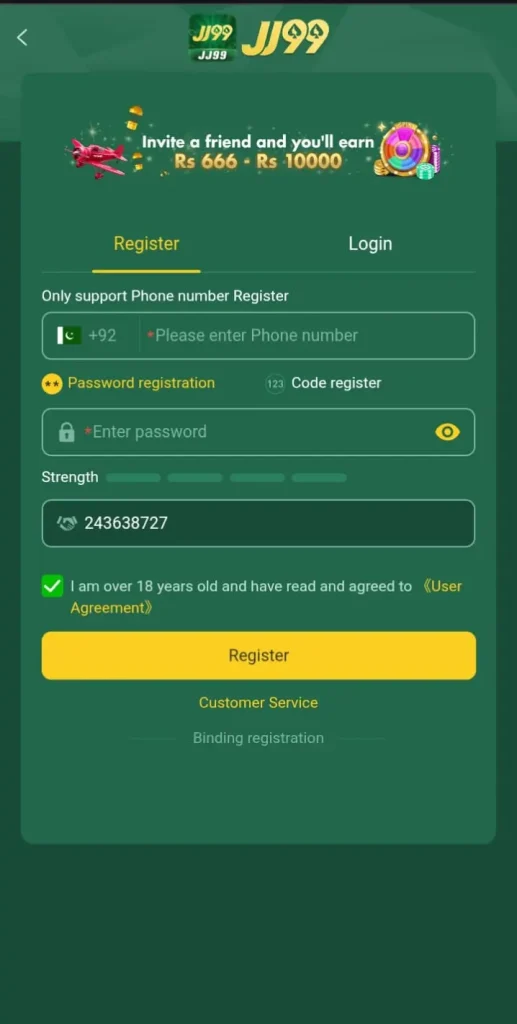Image resolution: width=517 pixels, height=1024 pixels.
Task: Open the +92 country code selector
Action: click(89, 336)
